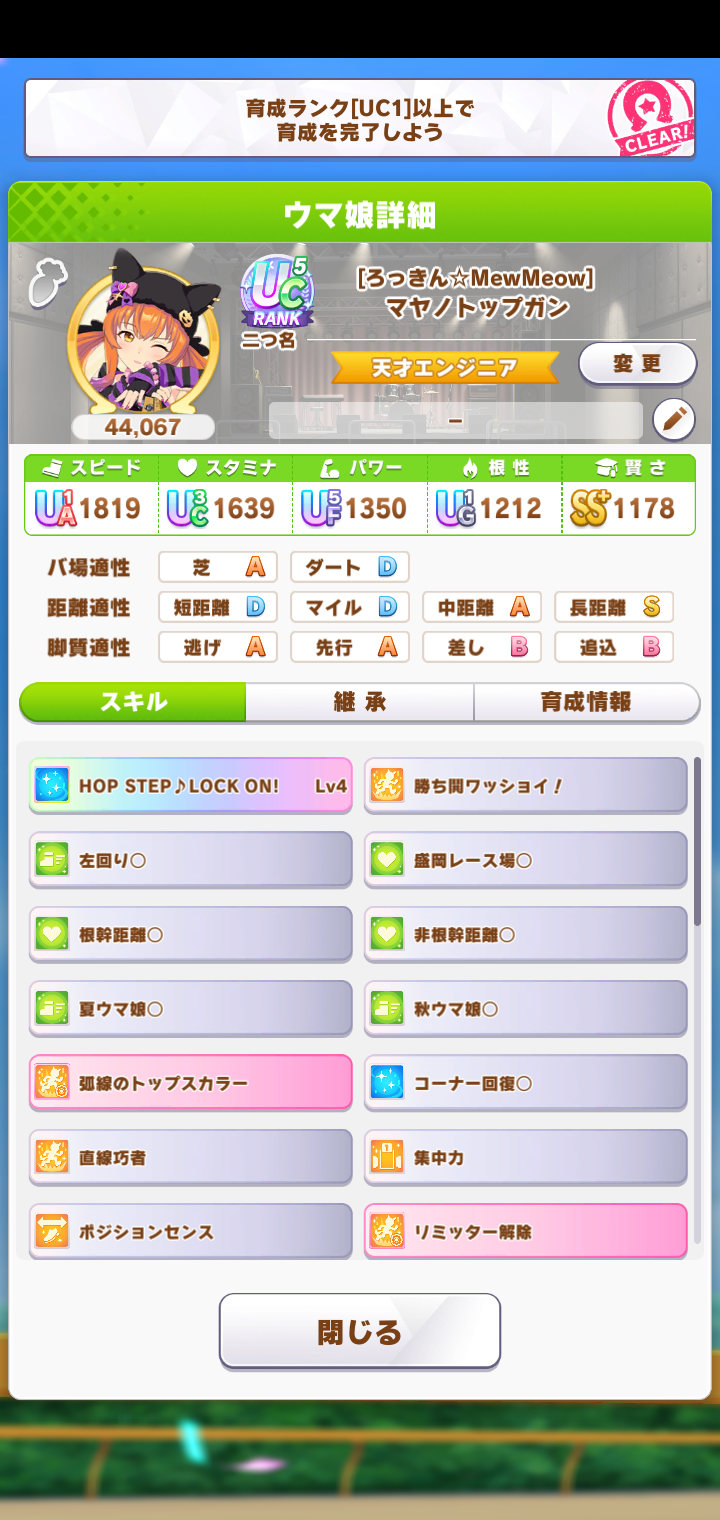
Task: Switch to the 育成情報 tab
Action: pyautogui.click(x=586, y=702)
